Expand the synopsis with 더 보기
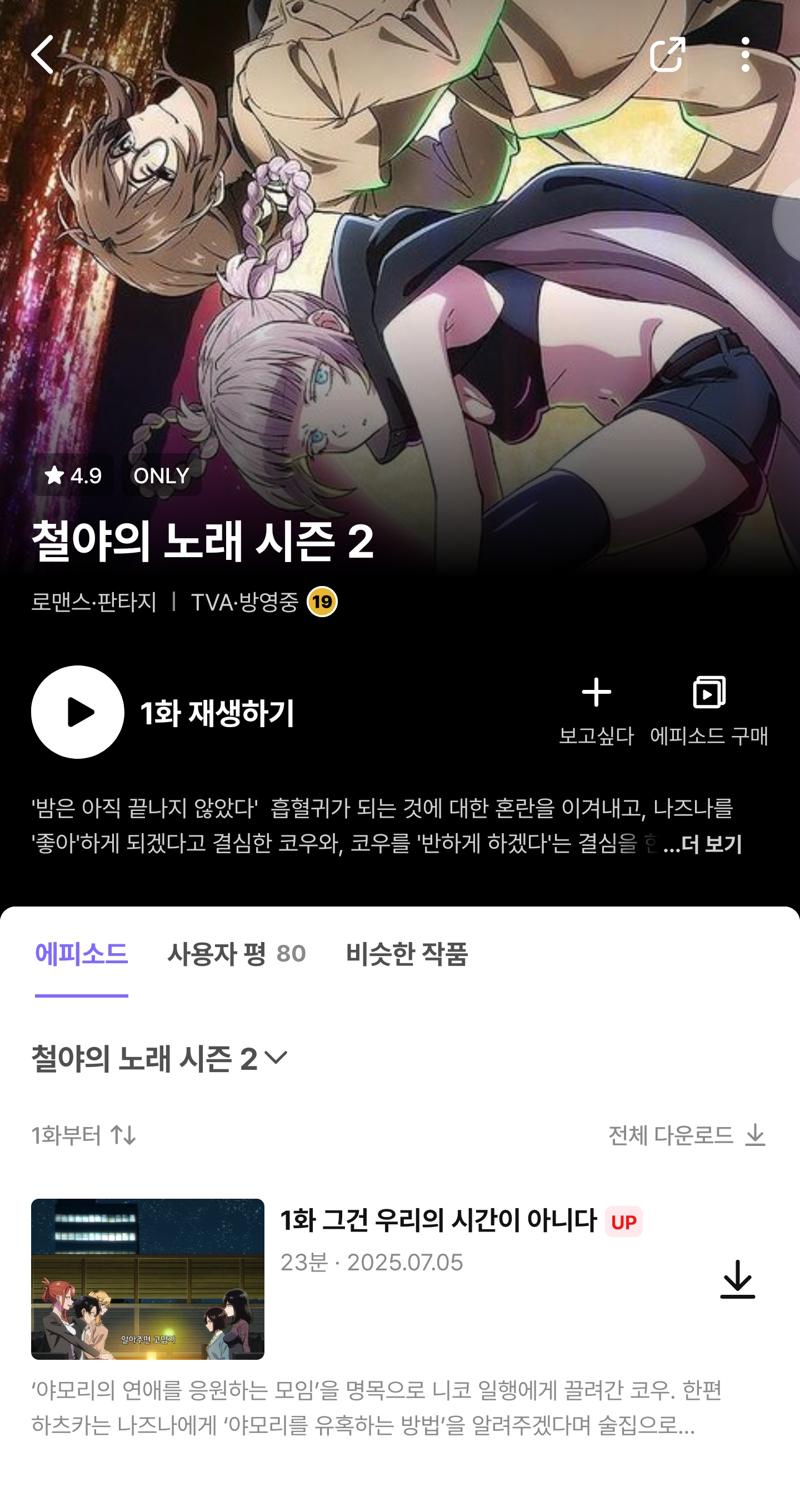 point(703,844)
